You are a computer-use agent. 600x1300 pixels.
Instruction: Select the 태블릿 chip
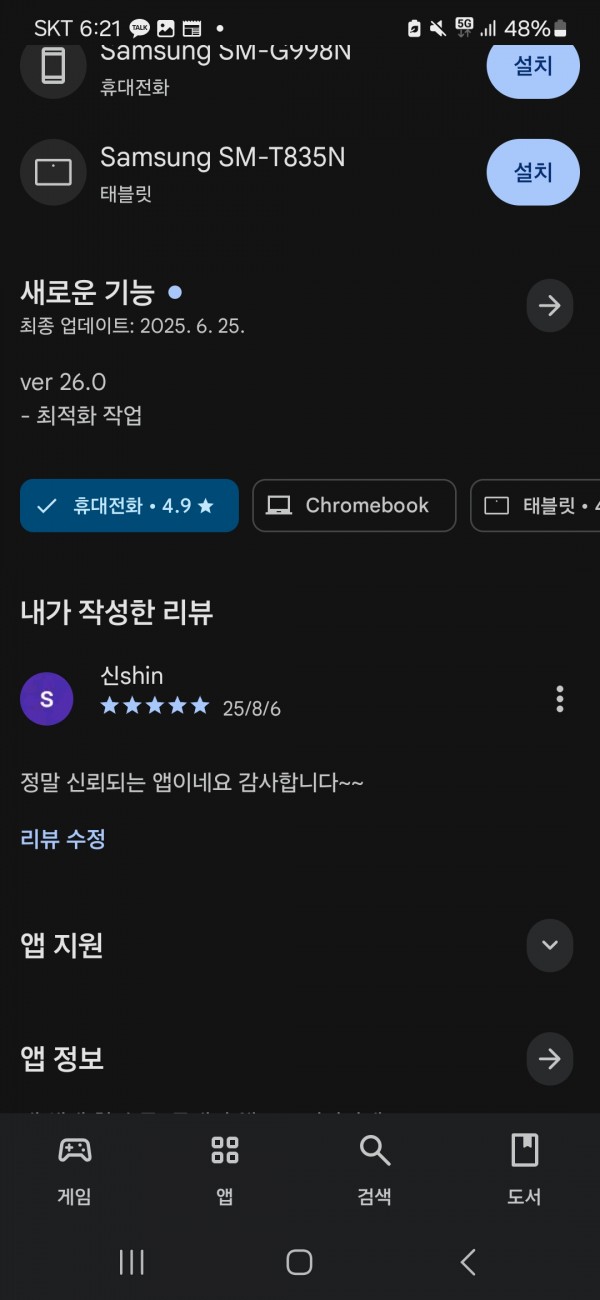[535, 505]
